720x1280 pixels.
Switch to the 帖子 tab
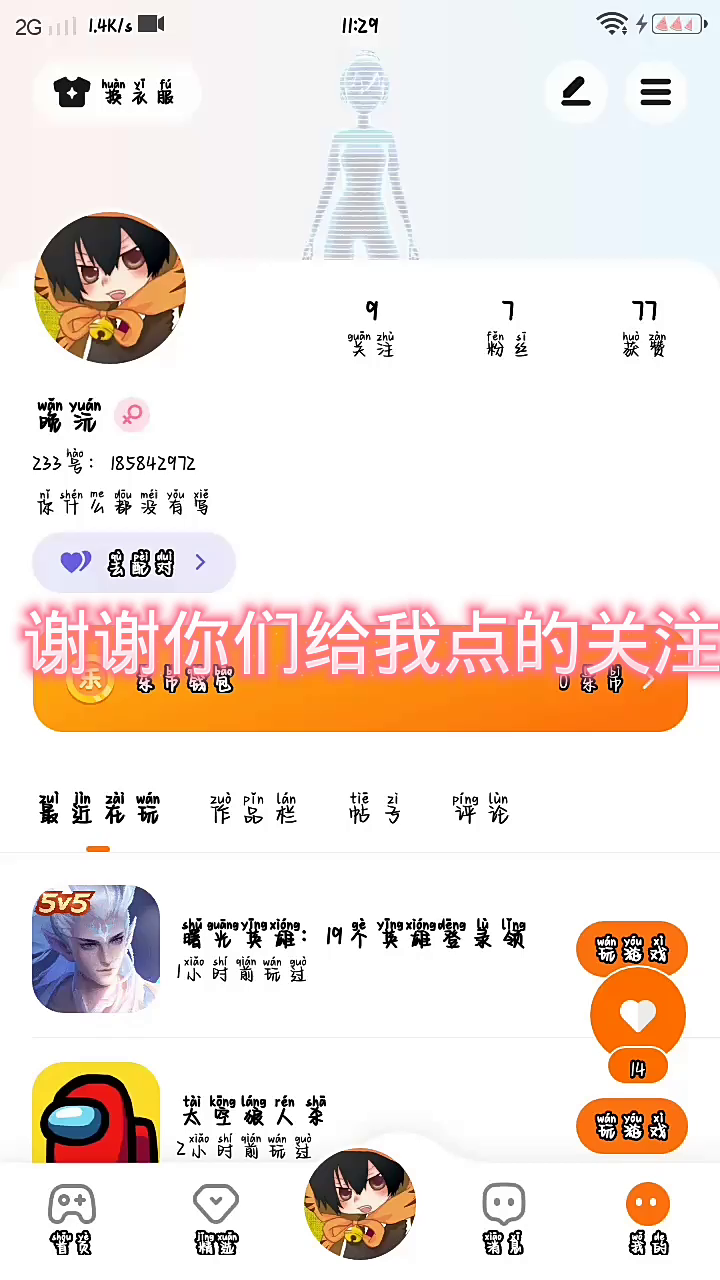[361, 809]
